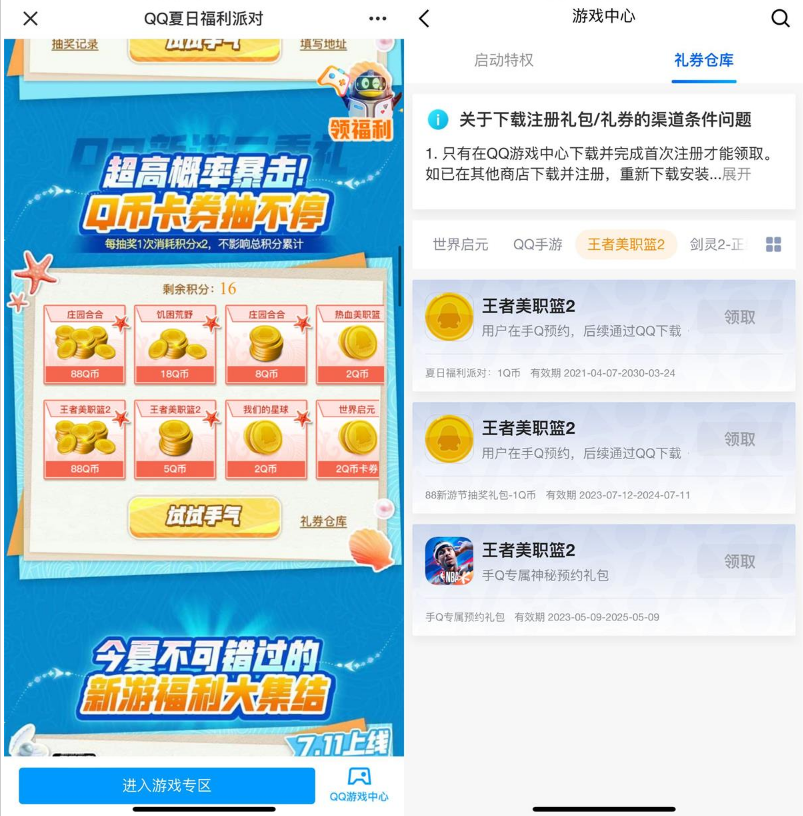The image size is (803, 816).
Task: Expand the notice with 展开
Action: tap(736, 173)
